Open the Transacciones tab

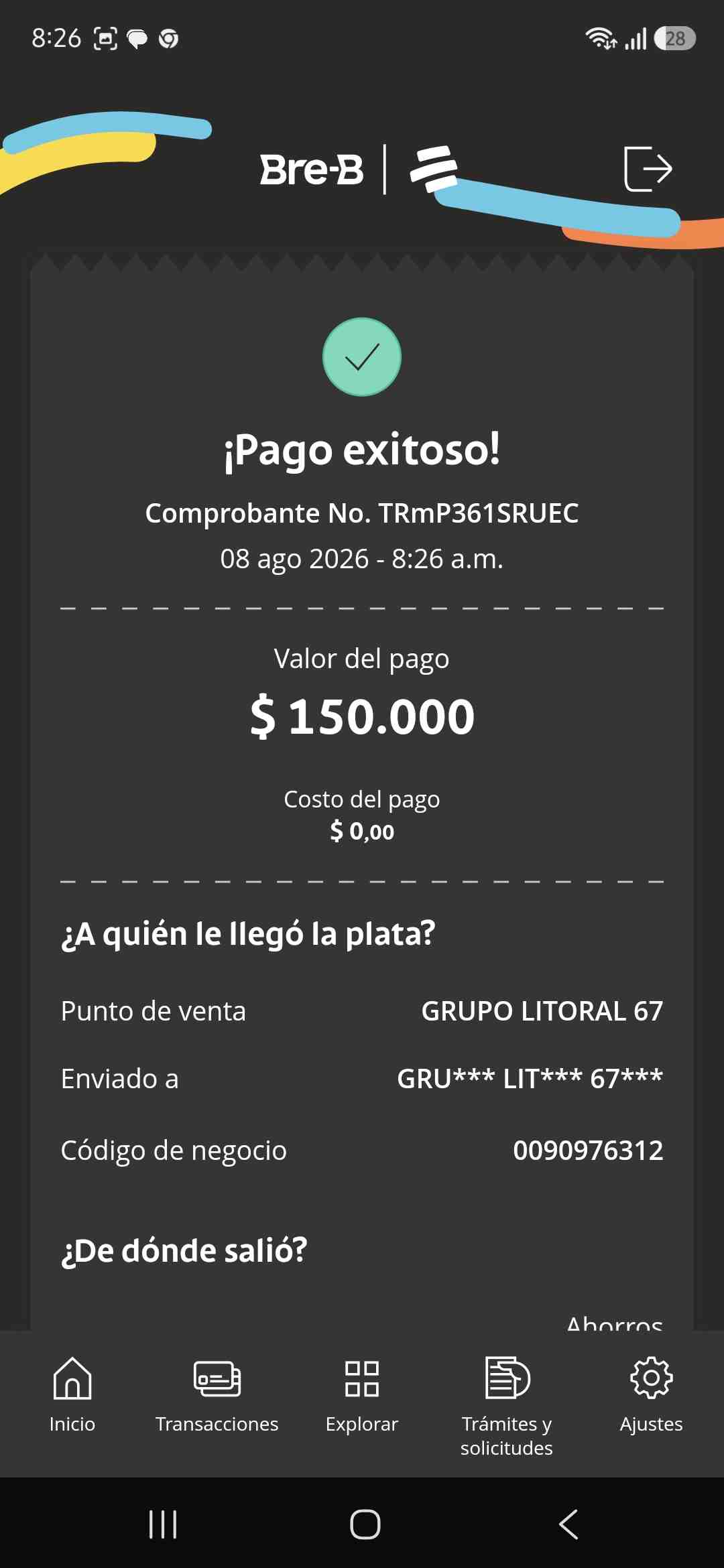point(217,1395)
